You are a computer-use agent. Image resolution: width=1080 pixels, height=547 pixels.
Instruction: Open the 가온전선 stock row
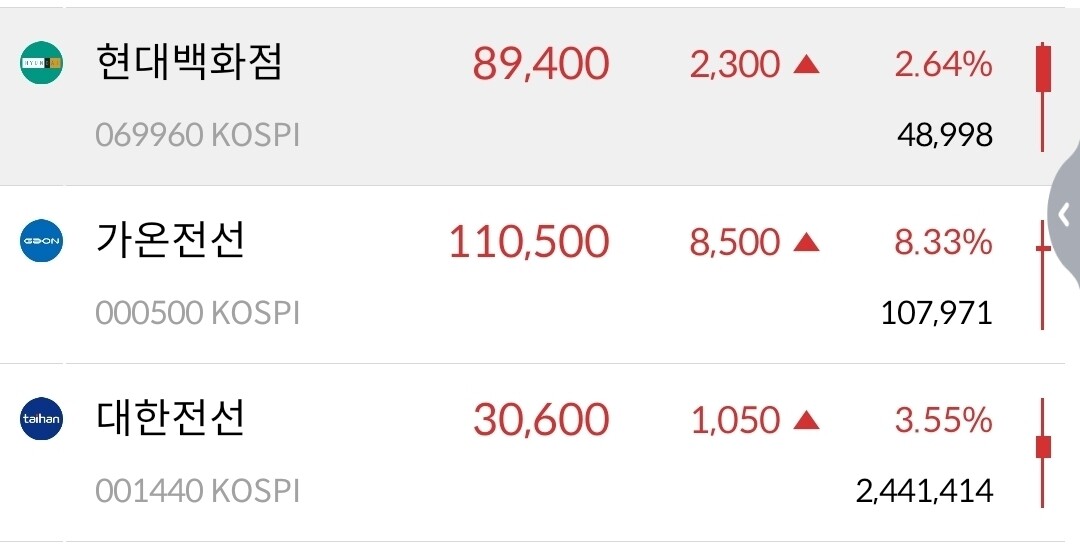pos(540,274)
